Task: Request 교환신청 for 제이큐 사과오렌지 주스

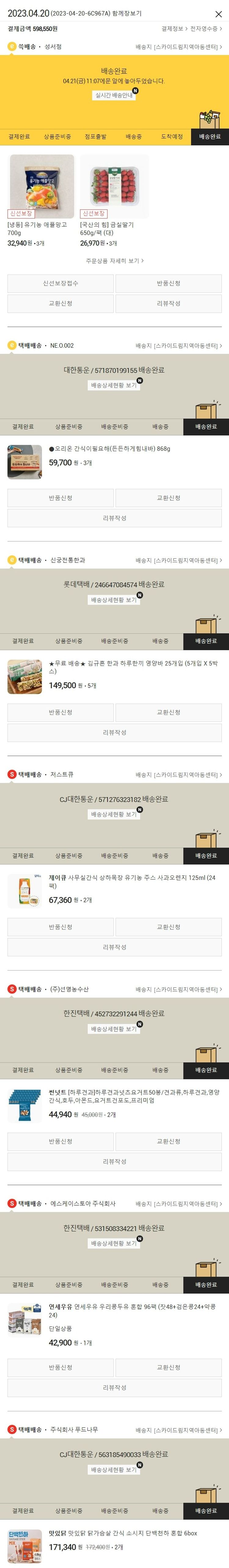Action: click(169, 927)
